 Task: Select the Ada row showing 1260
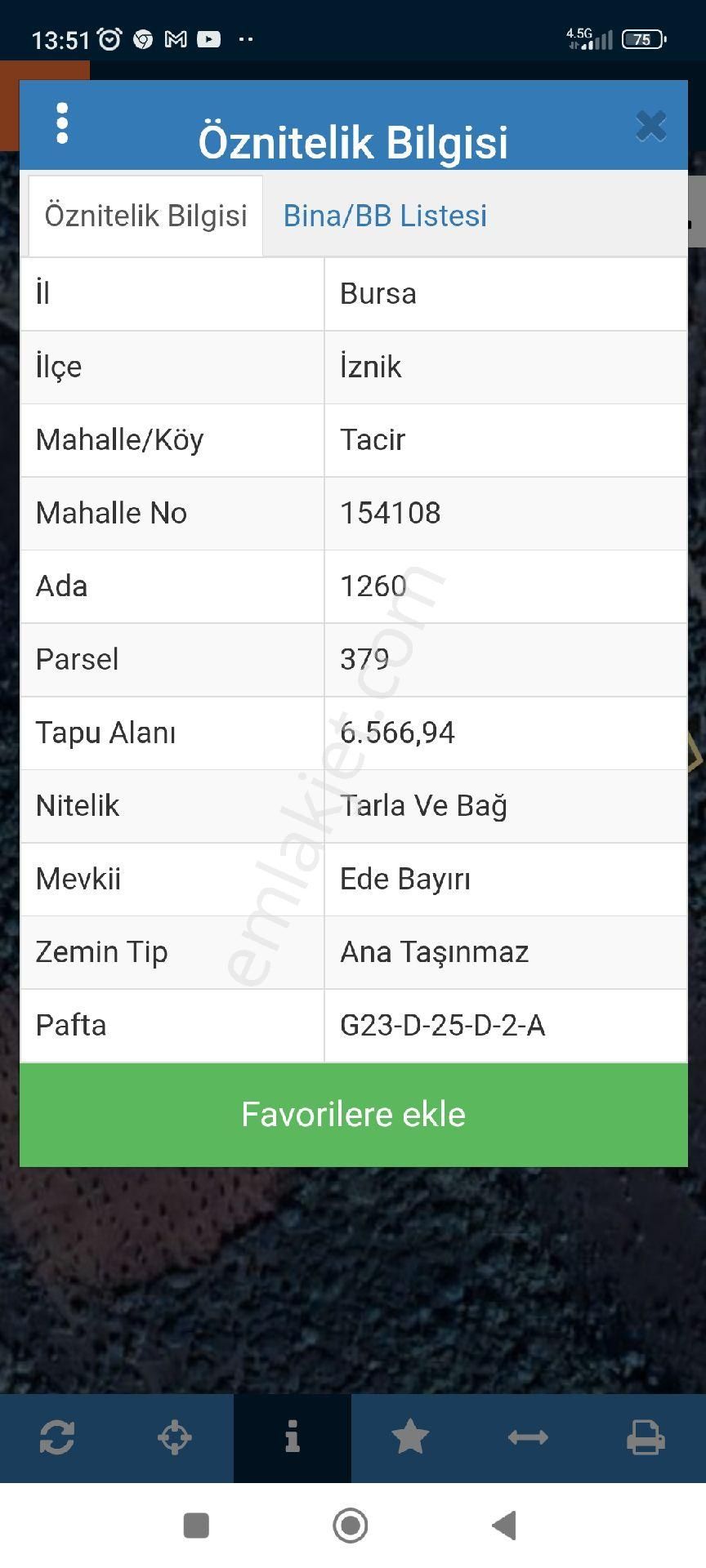(x=373, y=586)
